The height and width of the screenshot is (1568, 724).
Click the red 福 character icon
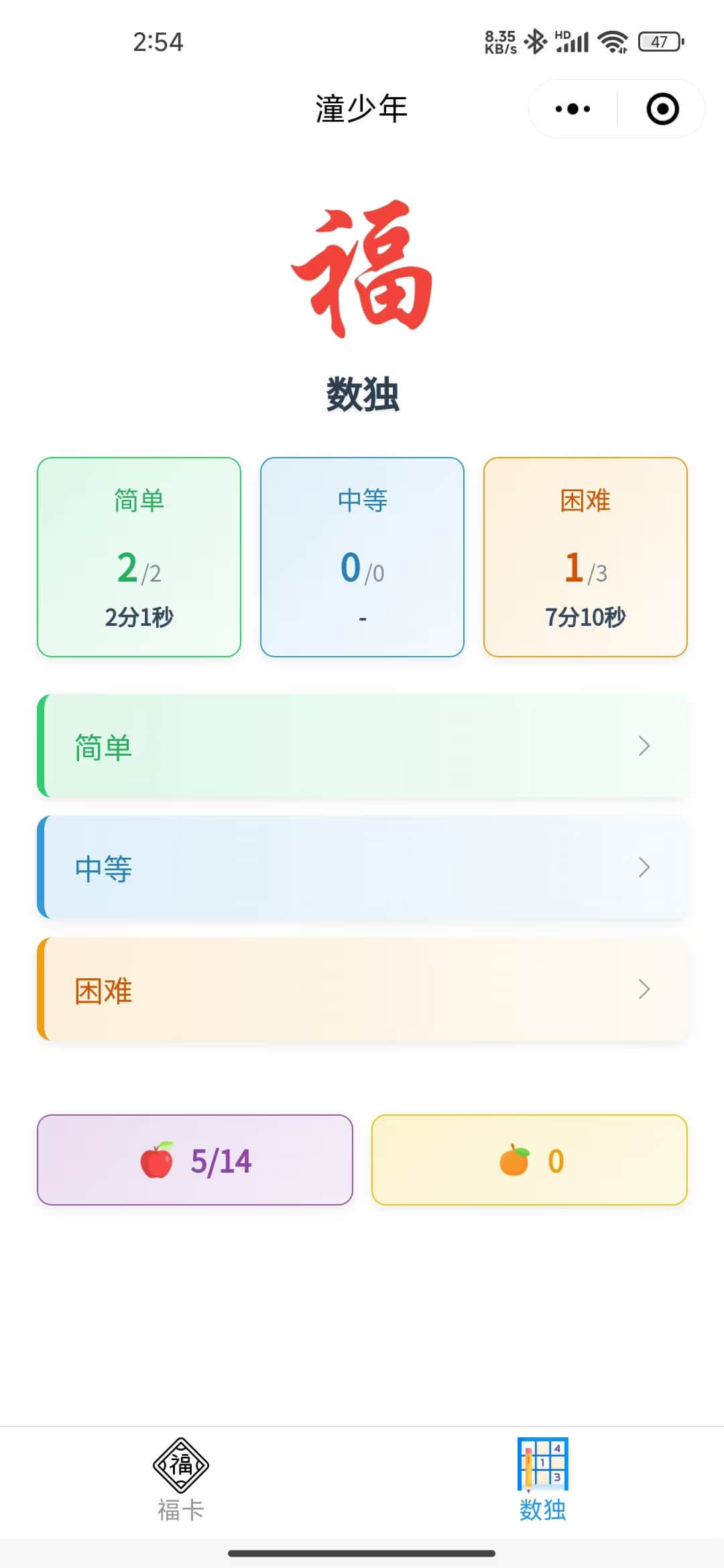(x=362, y=268)
